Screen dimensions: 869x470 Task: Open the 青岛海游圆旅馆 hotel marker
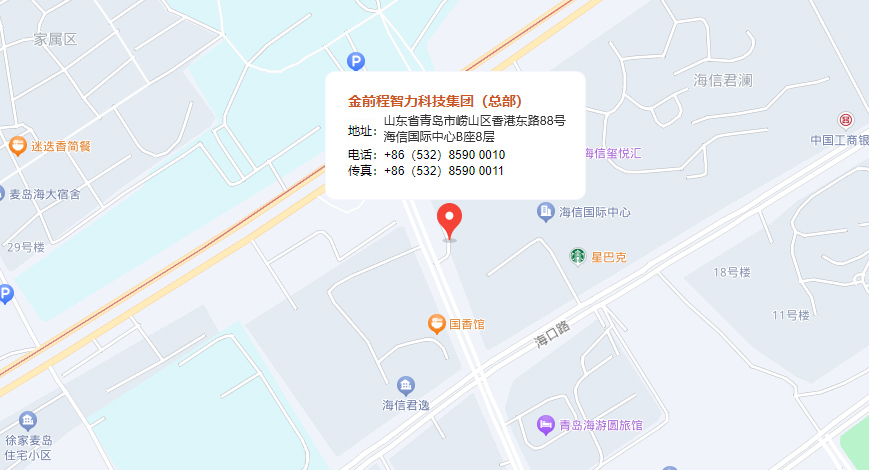546,425
